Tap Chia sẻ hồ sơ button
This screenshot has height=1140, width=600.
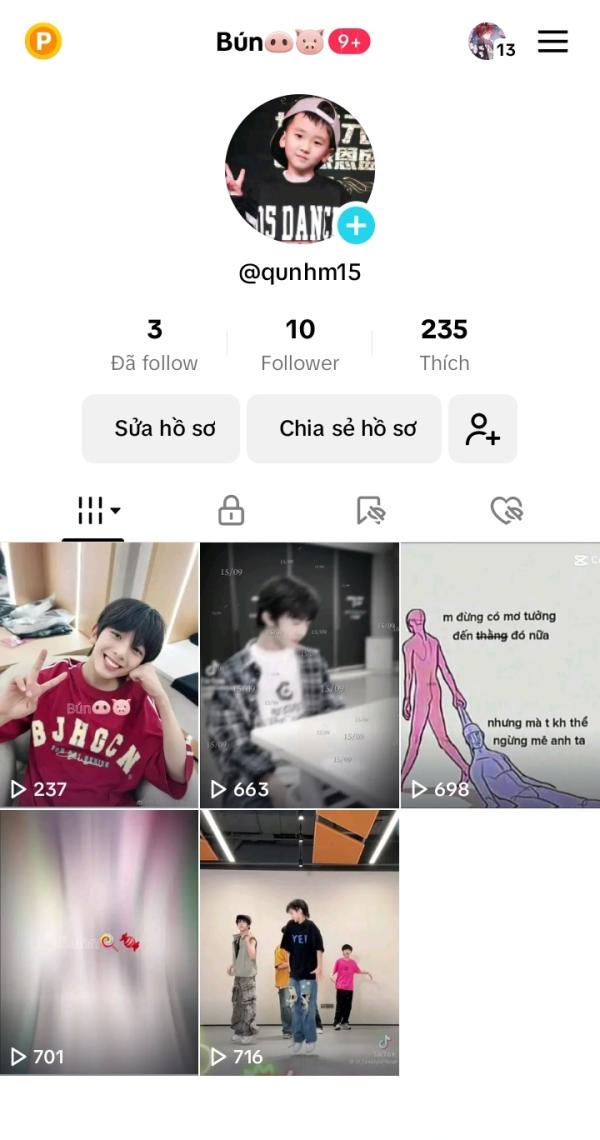coord(344,429)
